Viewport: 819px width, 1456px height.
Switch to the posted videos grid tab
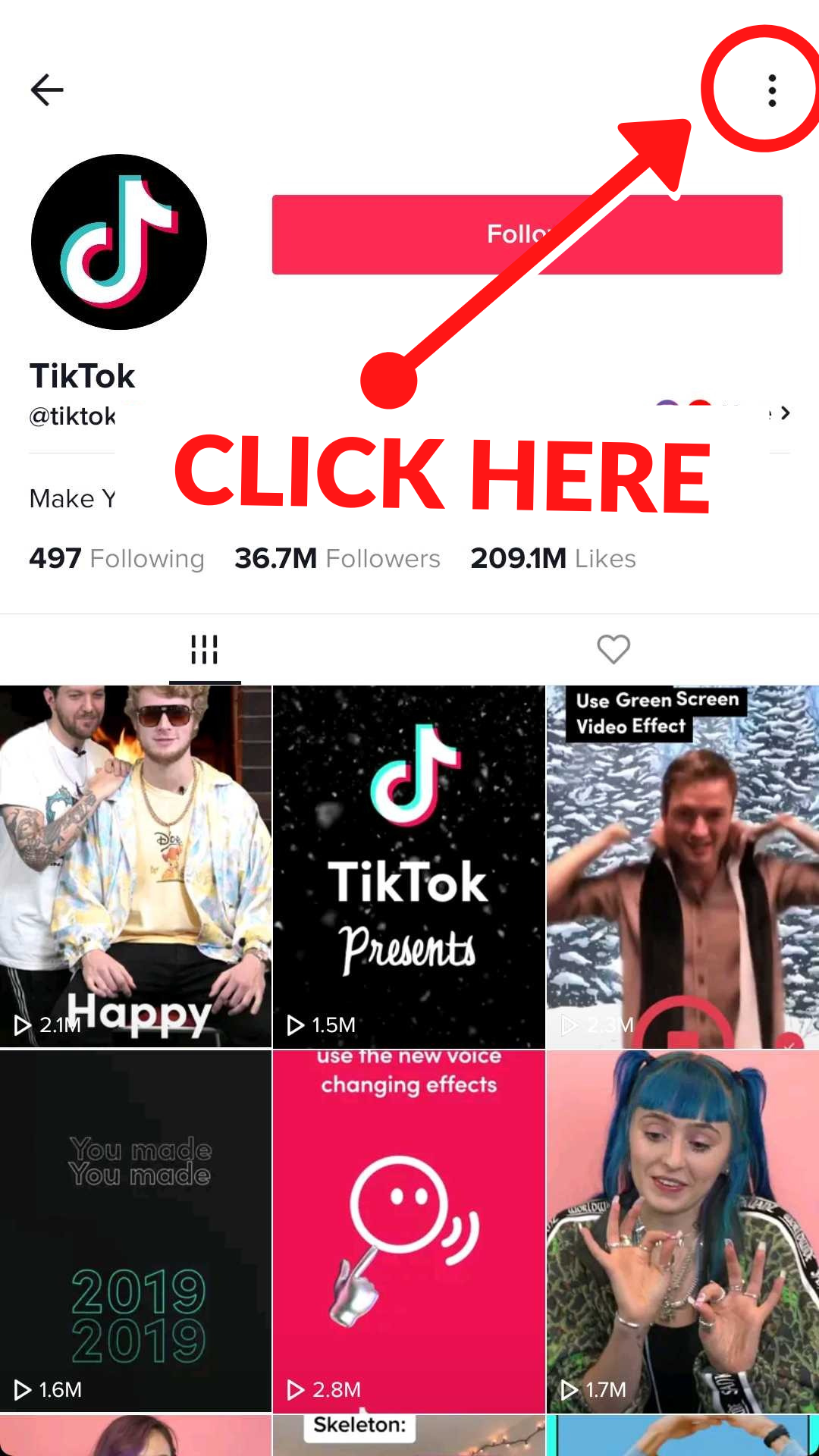pyautogui.click(x=205, y=650)
